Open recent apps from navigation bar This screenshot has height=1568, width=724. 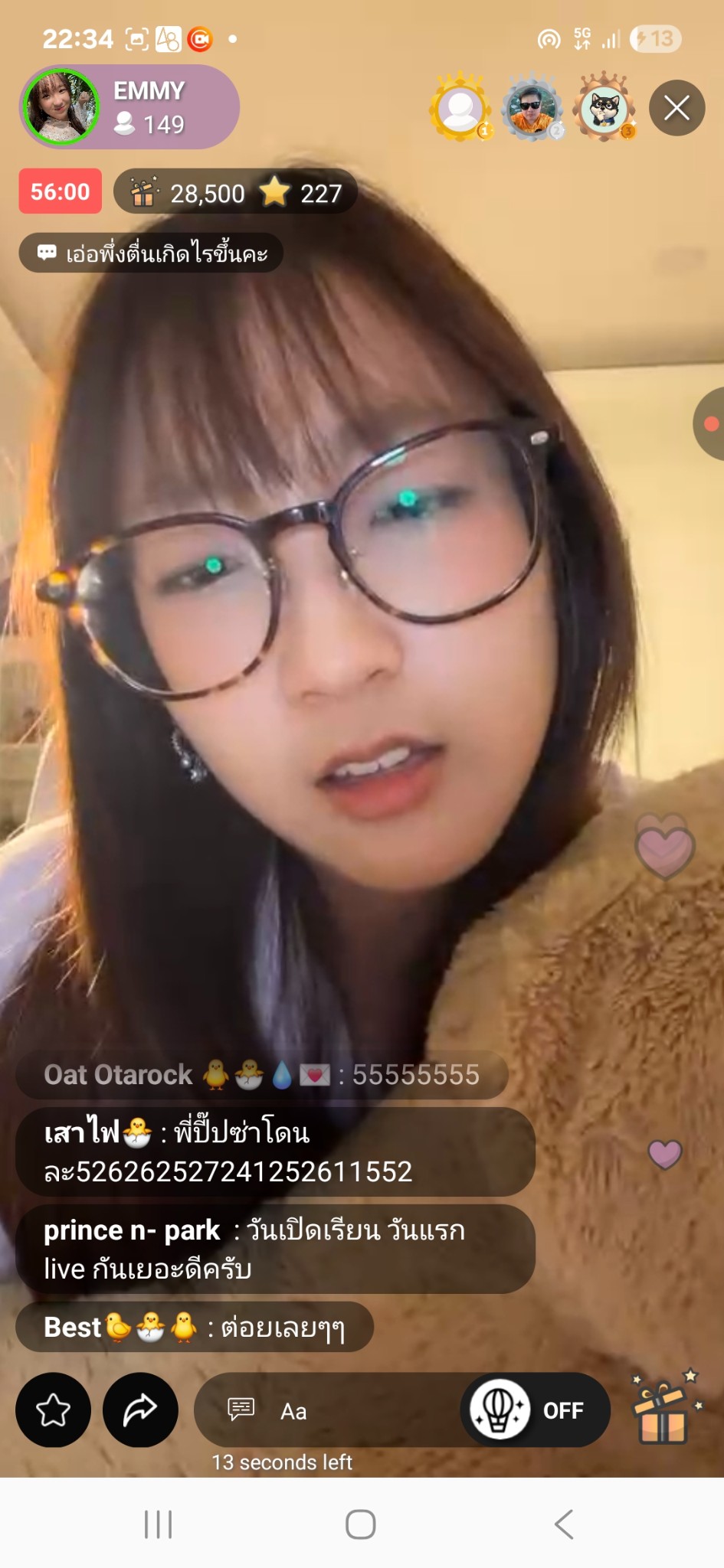(159, 1524)
